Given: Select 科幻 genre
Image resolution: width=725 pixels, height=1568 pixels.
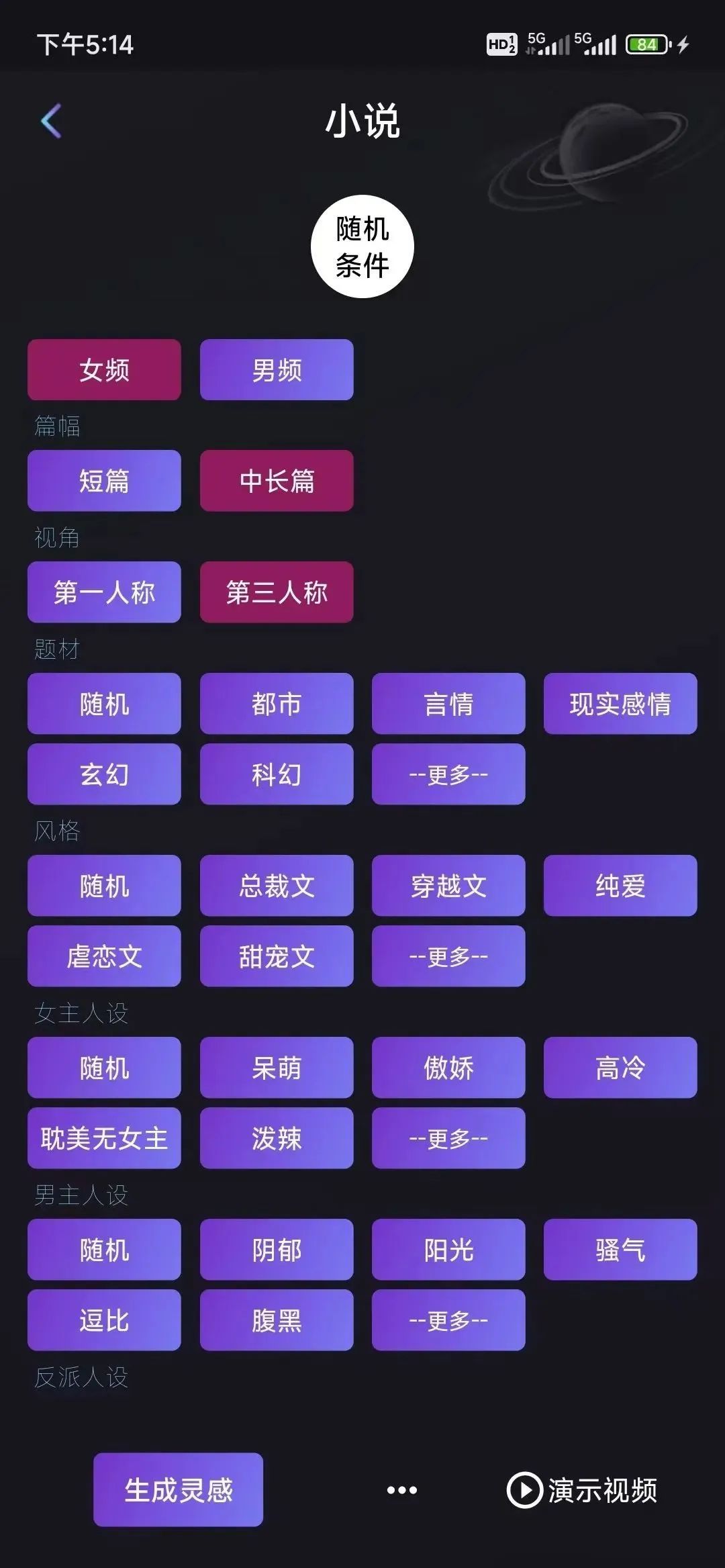Looking at the screenshot, I should pyautogui.click(x=277, y=774).
